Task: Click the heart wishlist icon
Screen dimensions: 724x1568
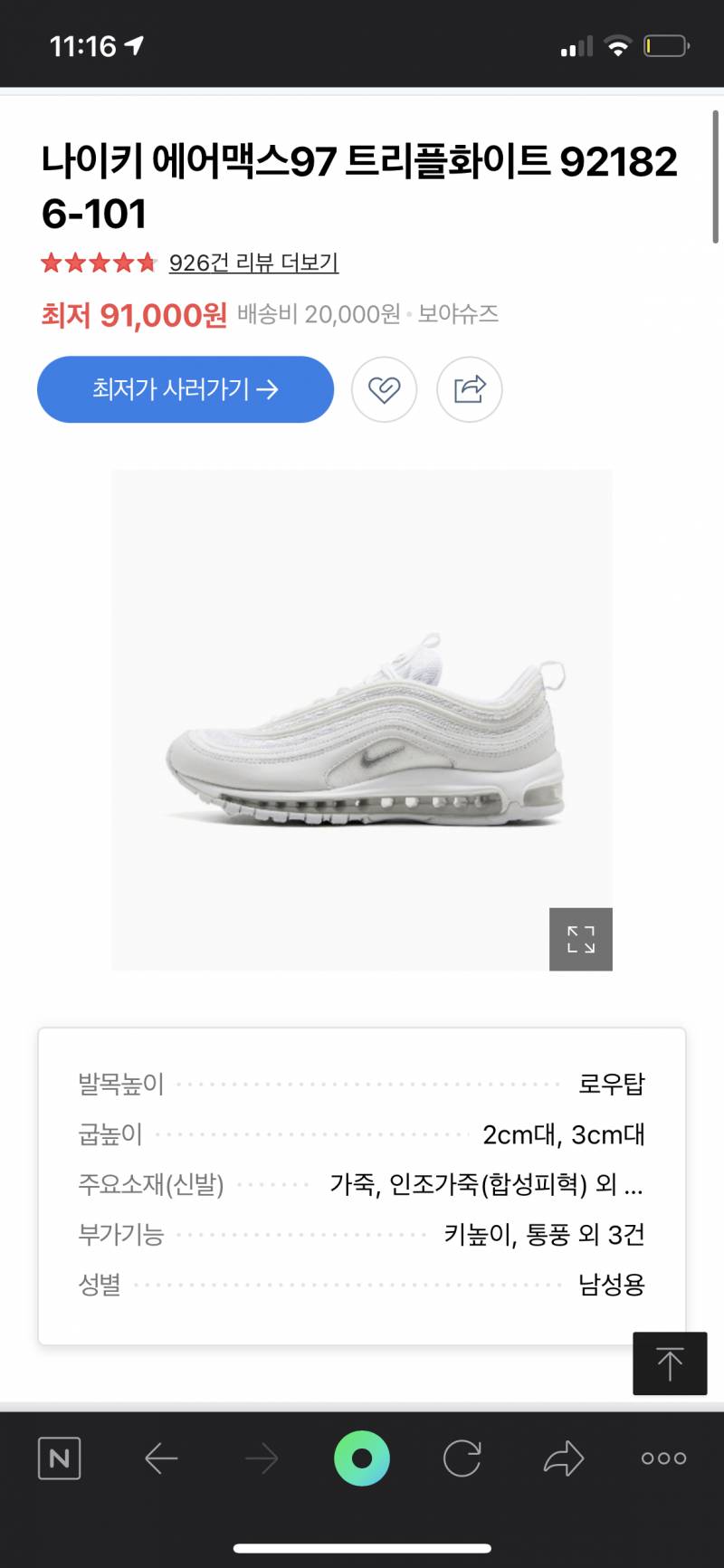Action: tap(385, 389)
